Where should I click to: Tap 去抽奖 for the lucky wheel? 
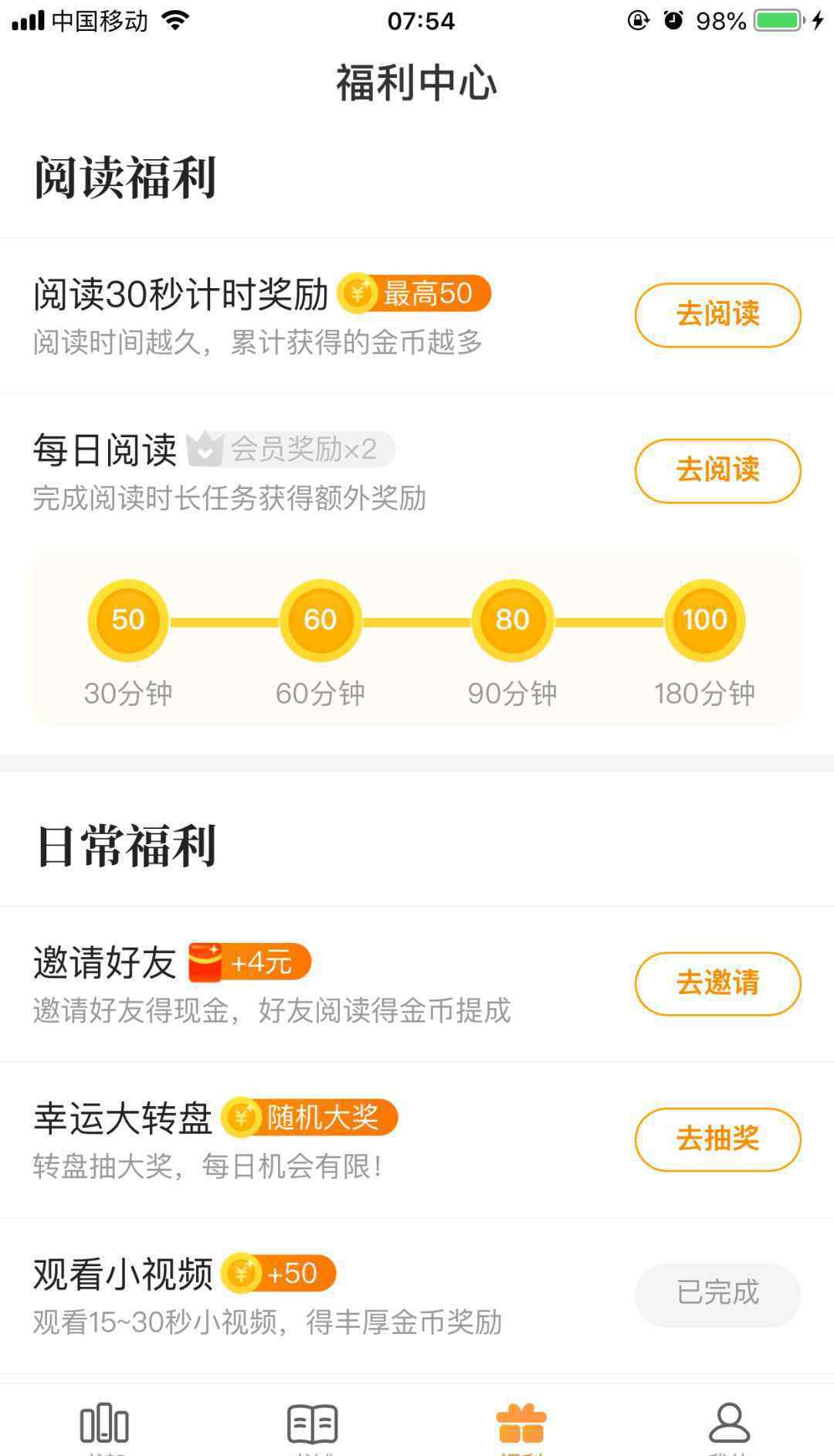click(x=717, y=1139)
